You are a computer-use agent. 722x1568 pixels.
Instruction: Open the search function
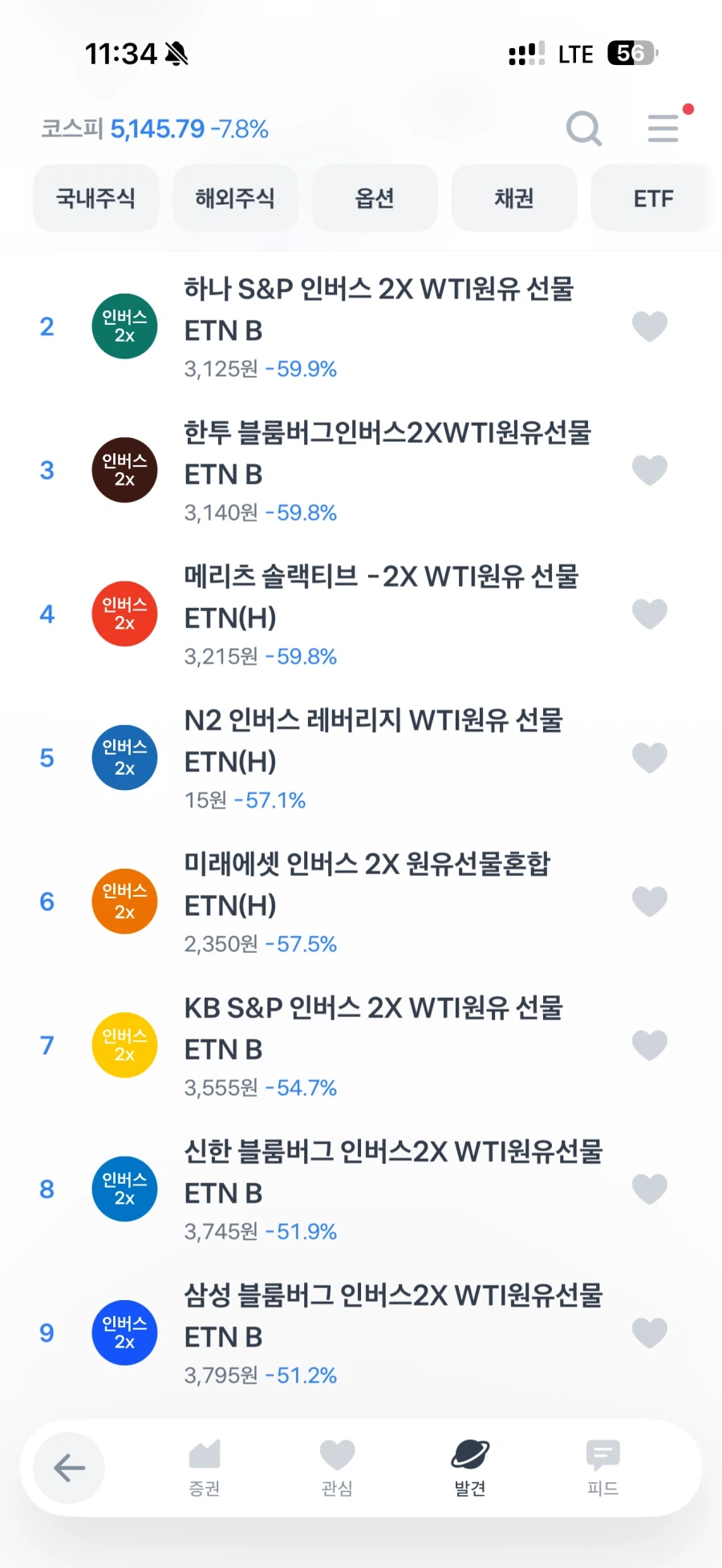coord(584,128)
